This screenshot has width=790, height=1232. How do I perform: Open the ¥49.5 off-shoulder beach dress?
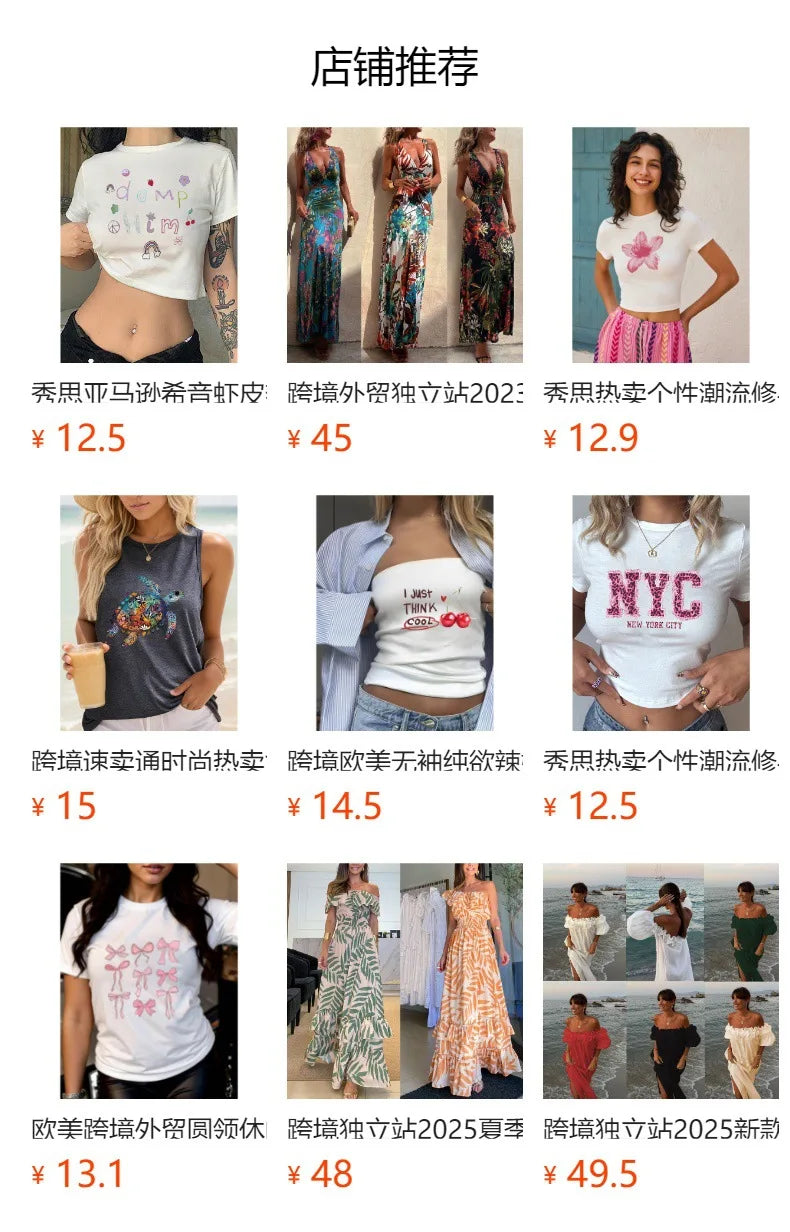660,981
